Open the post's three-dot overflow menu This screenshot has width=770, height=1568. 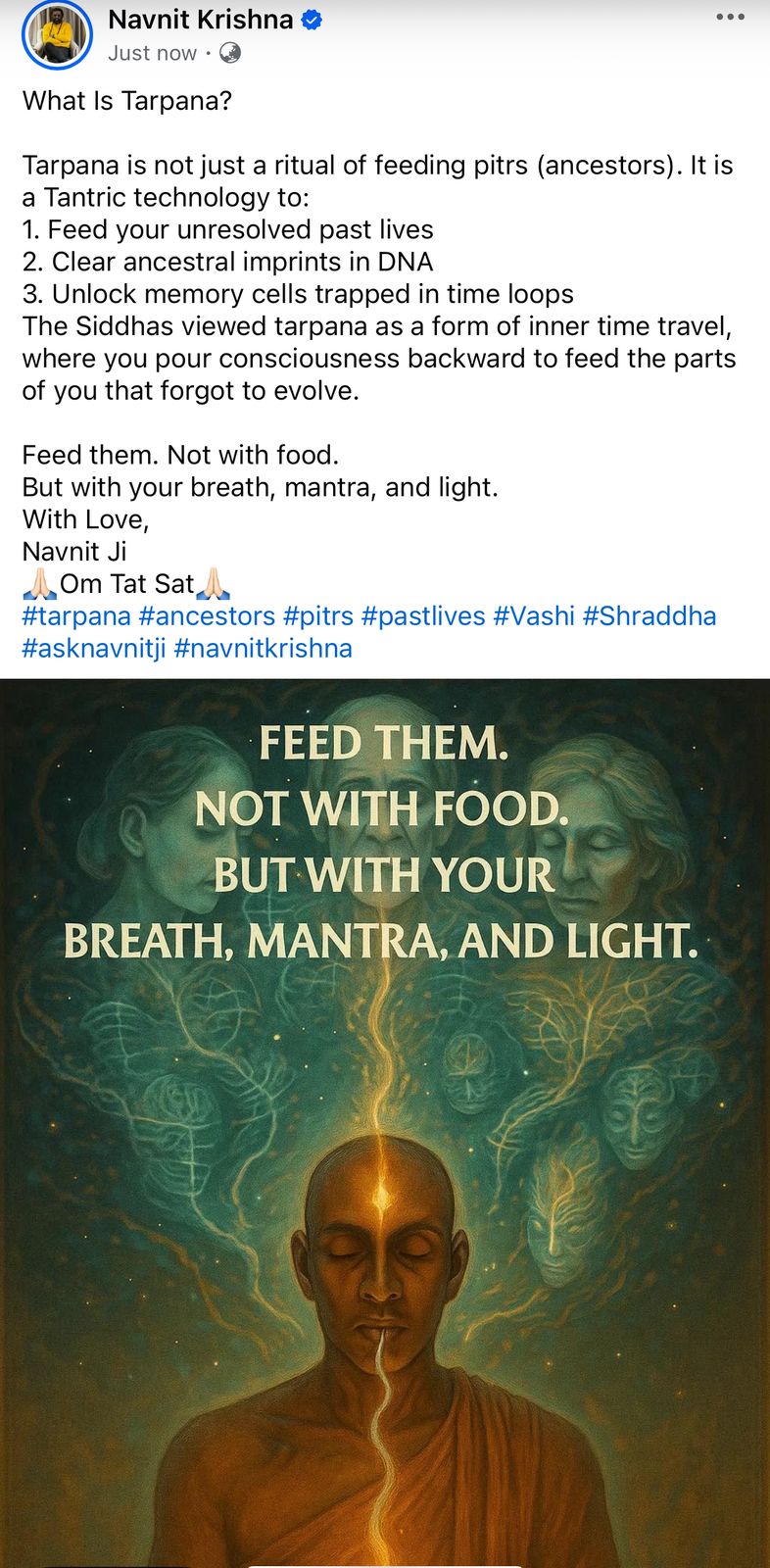click(x=730, y=18)
